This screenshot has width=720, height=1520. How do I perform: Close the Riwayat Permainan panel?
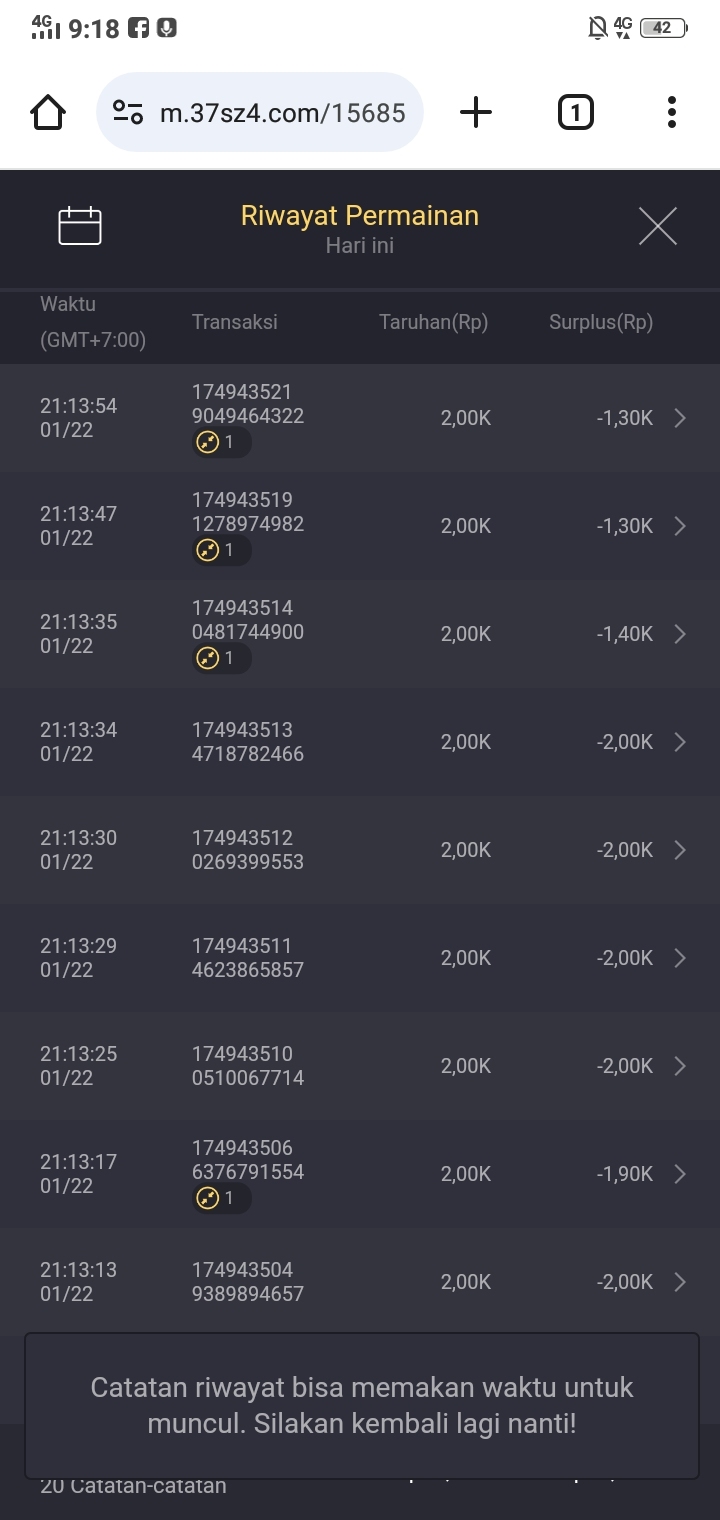(657, 227)
